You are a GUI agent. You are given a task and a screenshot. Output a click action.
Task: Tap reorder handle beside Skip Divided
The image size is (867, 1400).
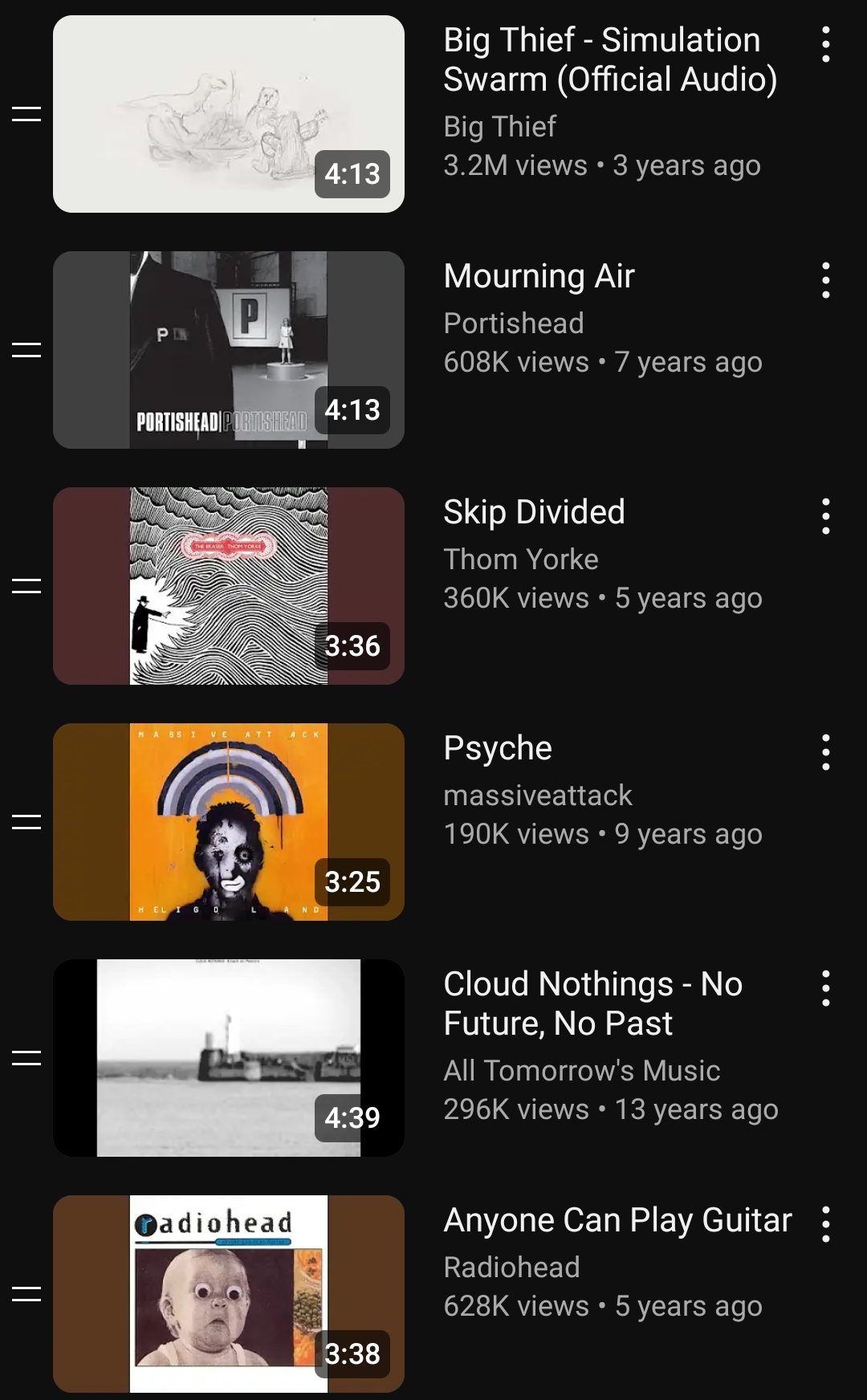tap(26, 586)
